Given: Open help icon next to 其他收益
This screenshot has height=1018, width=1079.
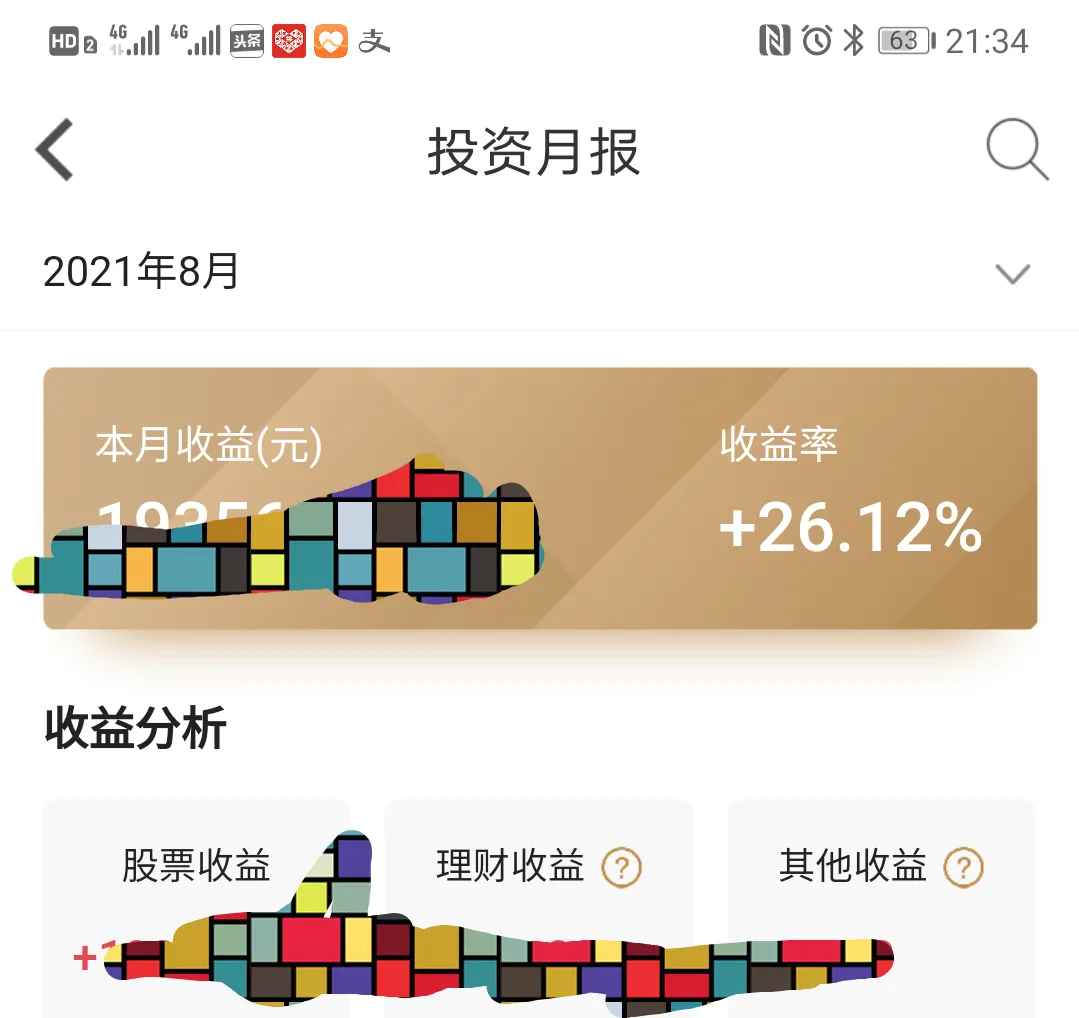Looking at the screenshot, I should pyautogui.click(x=964, y=867).
